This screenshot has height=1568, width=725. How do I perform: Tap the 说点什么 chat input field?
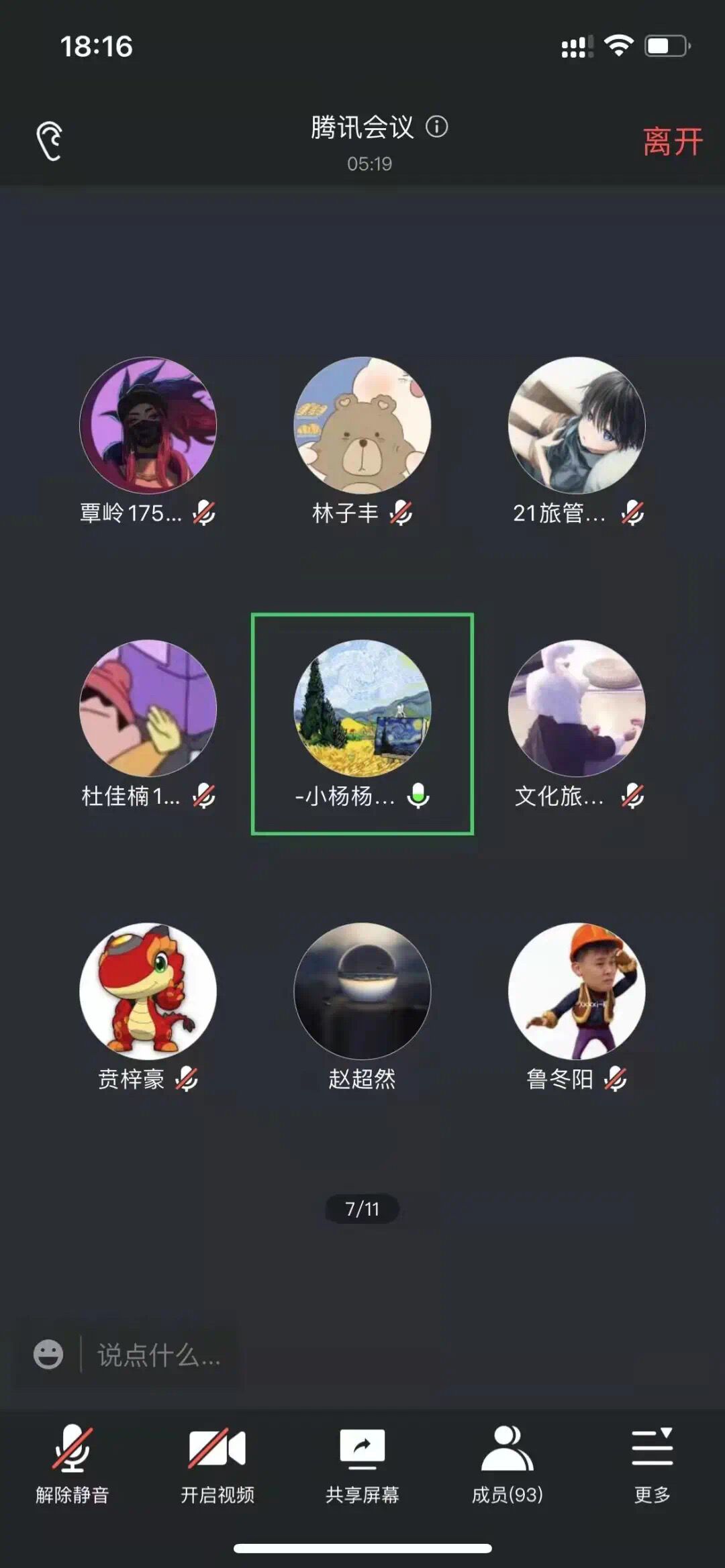(158, 1355)
